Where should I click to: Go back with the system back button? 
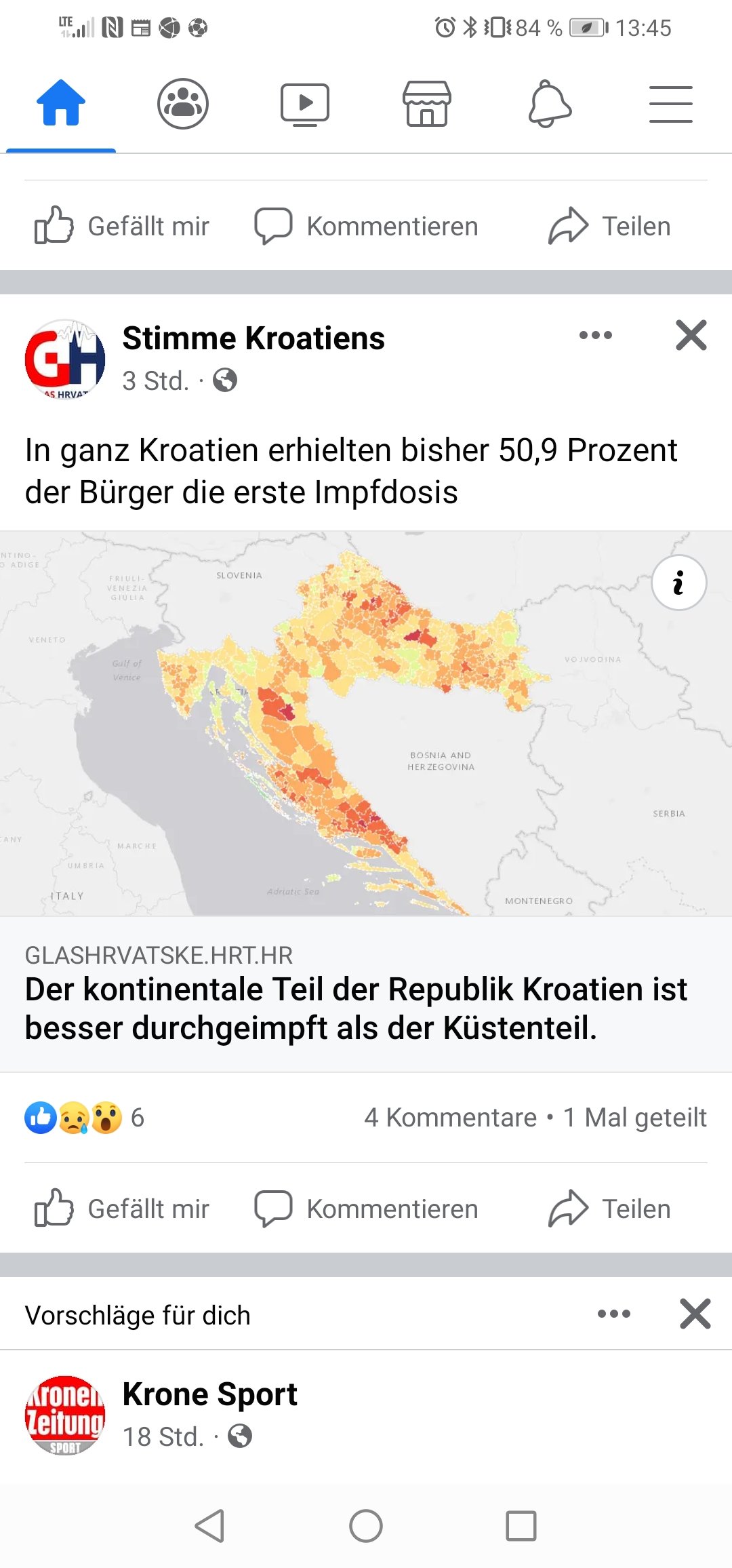pyautogui.click(x=209, y=1526)
